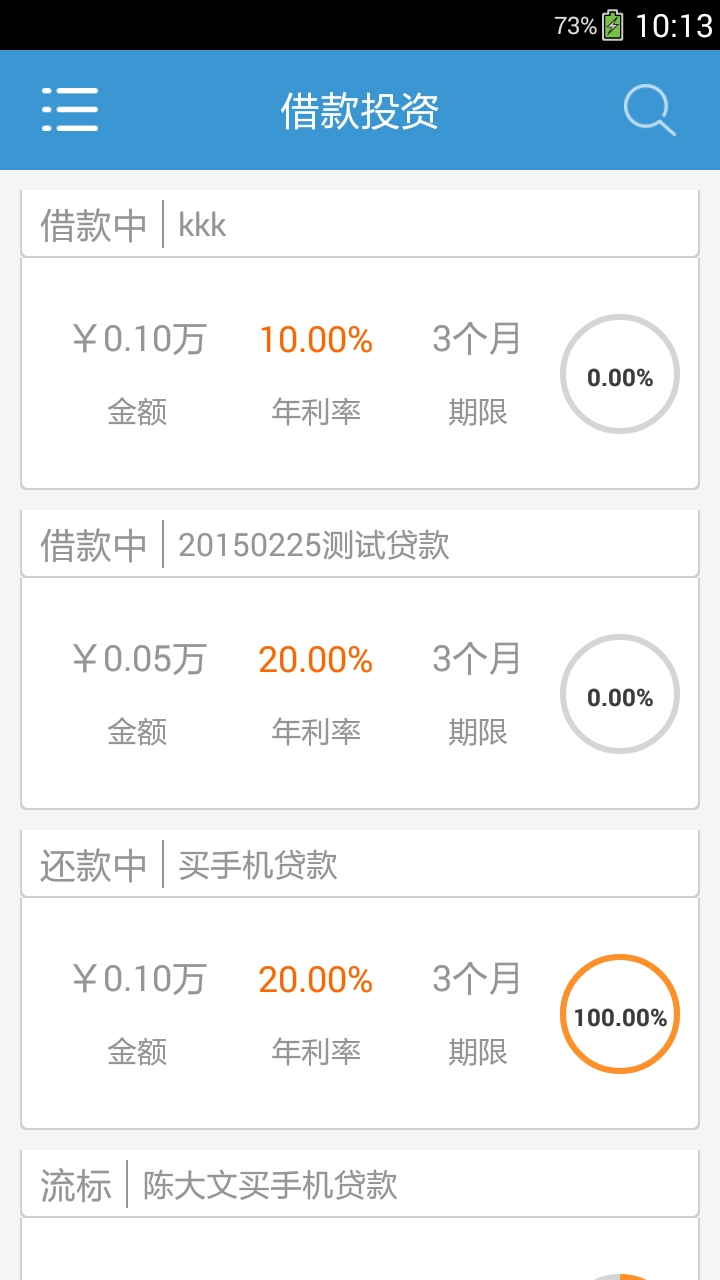Click the 100.00% progress circle on 买手机贷款
The height and width of the screenshot is (1280, 720).
tap(619, 1014)
